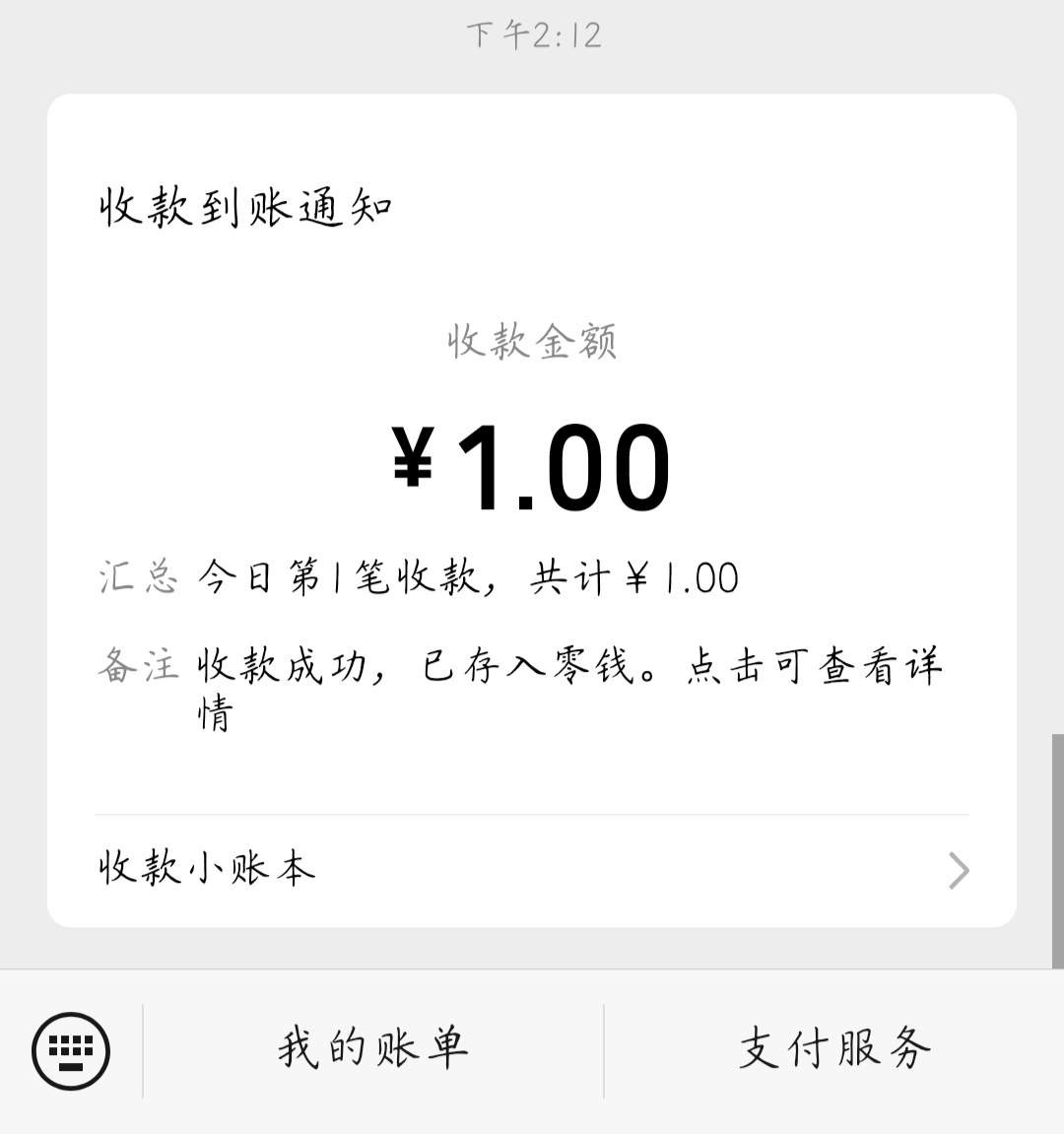The width and height of the screenshot is (1064, 1134).
Task: View the ¥1.00 收款到账通知 details
Action: click(x=532, y=463)
